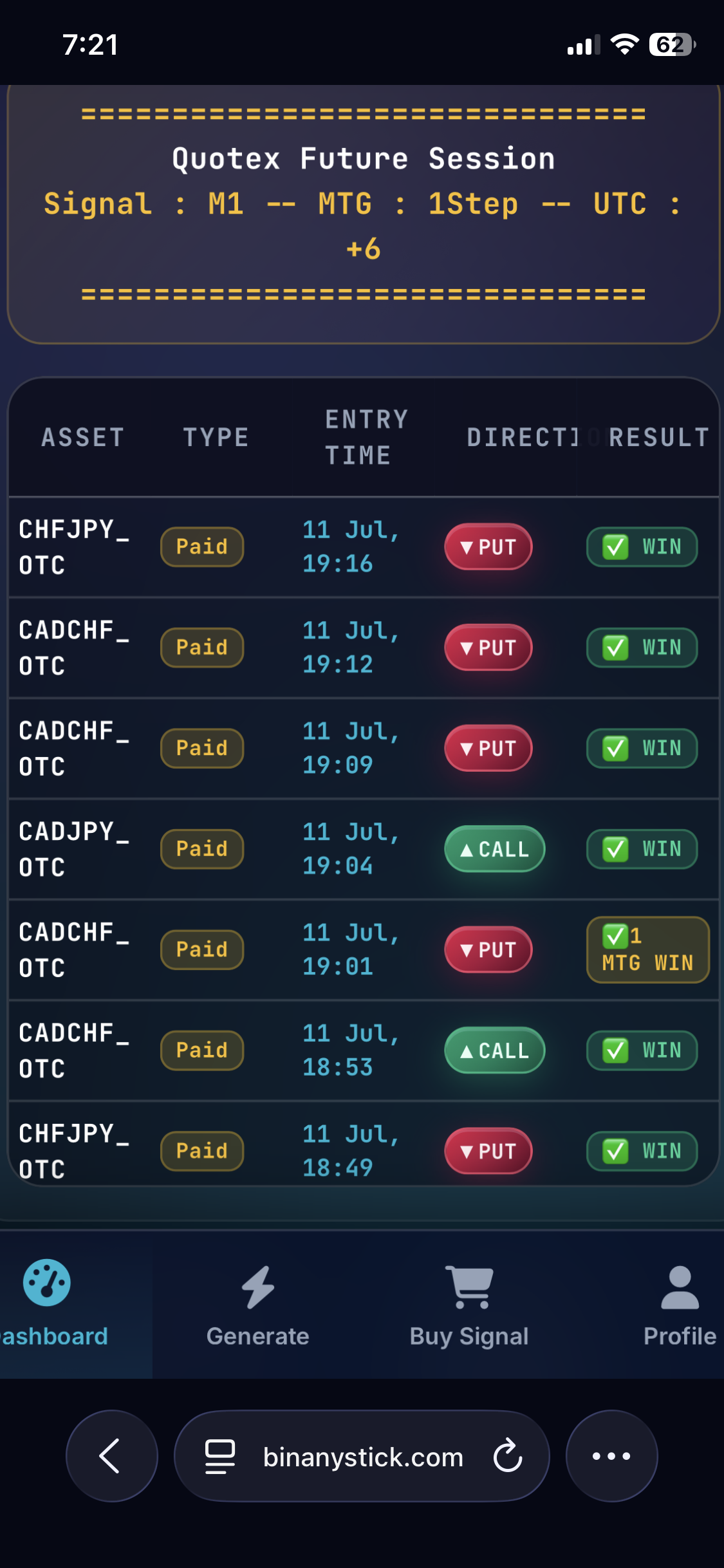Image resolution: width=724 pixels, height=1568 pixels.
Task: Open the page tools icon in the address bar
Action: point(220,1457)
